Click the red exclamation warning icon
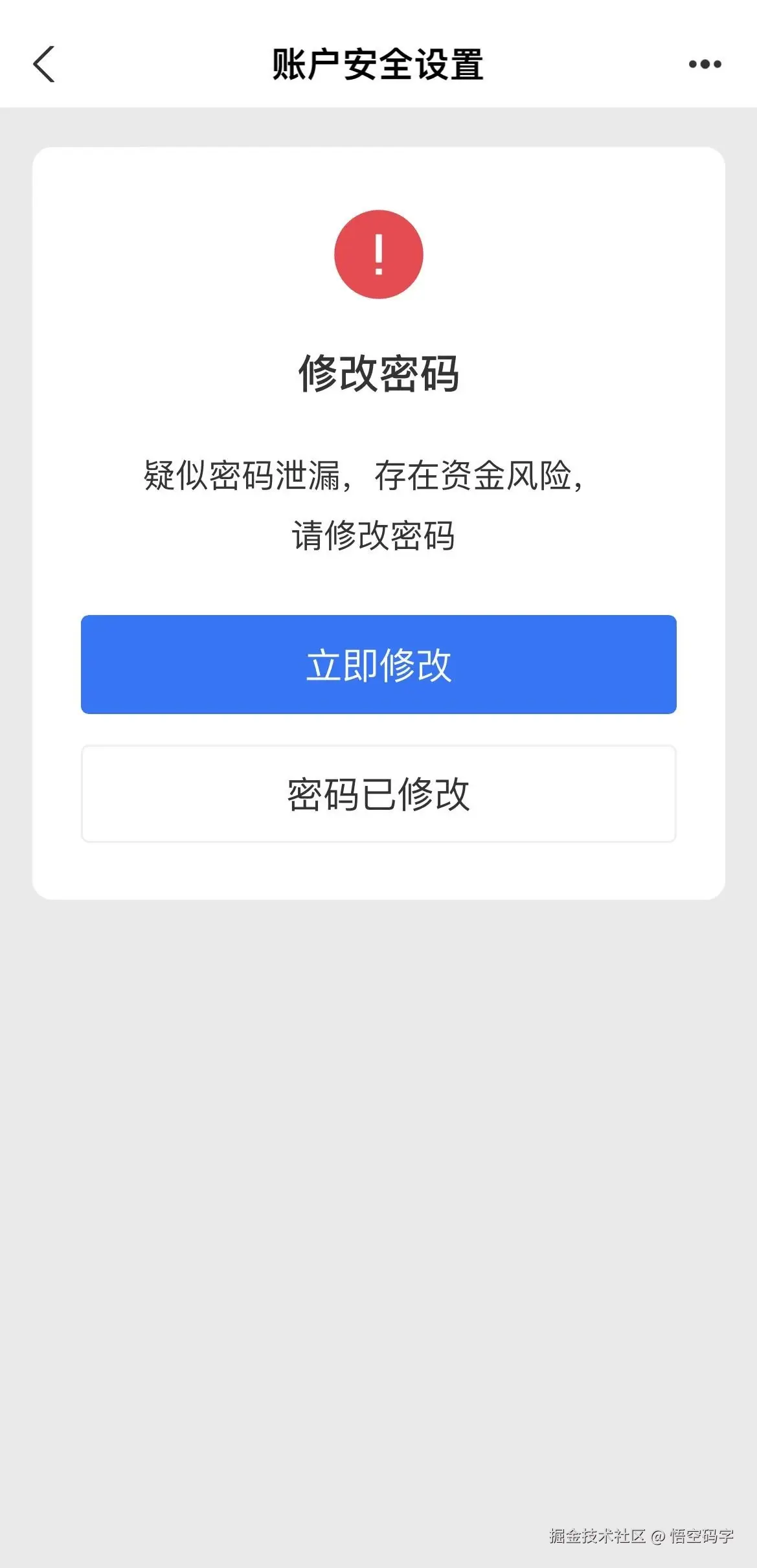Viewport: 757px width, 1568px height. [379, 254]
